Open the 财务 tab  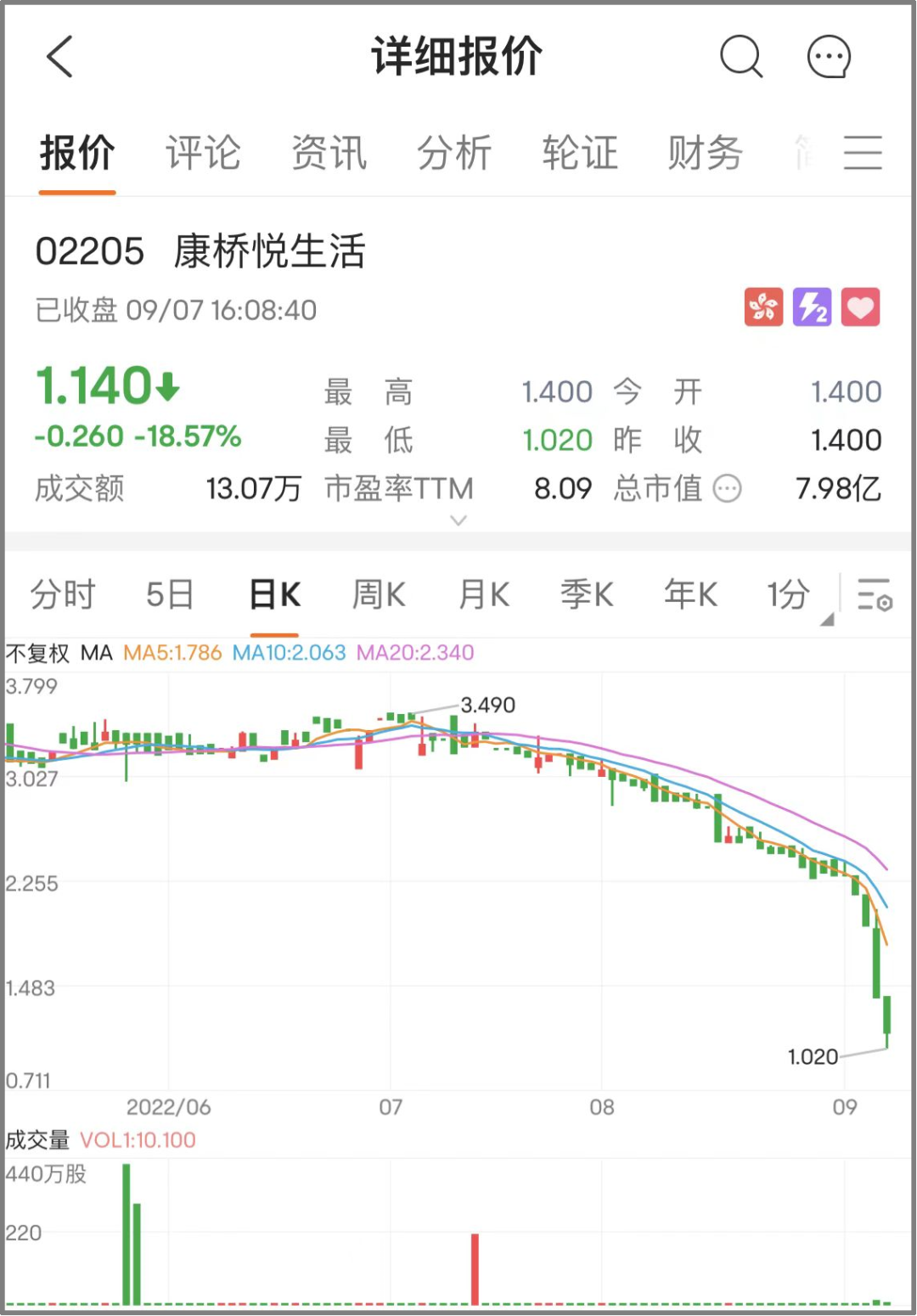705,154
